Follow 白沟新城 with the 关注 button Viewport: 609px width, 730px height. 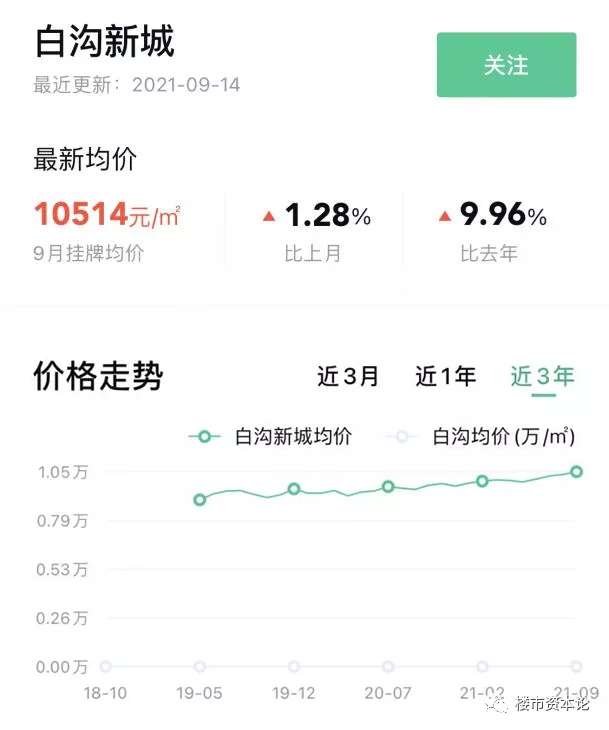click(x=506, y=65)
